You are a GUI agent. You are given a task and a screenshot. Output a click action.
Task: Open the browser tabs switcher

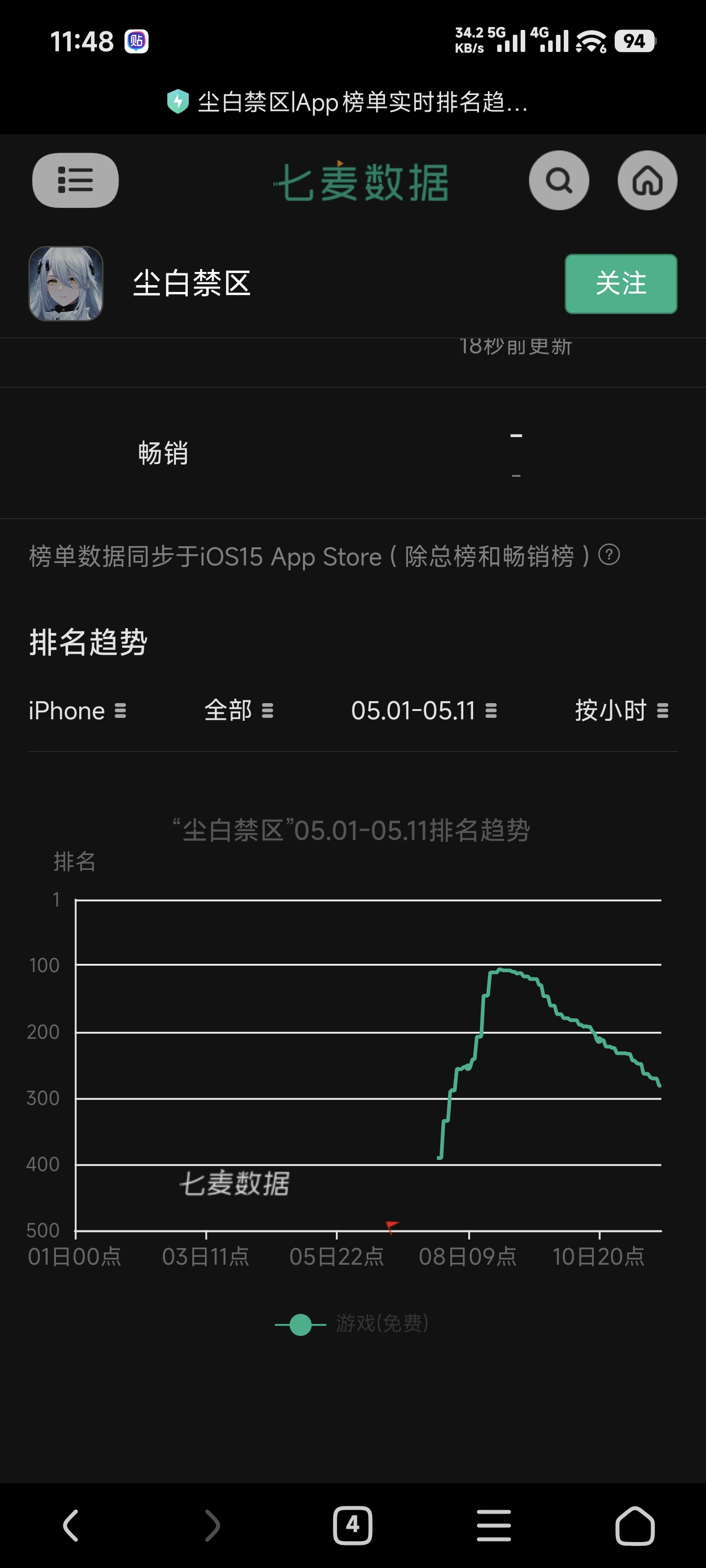click(x=353, y=1525)
